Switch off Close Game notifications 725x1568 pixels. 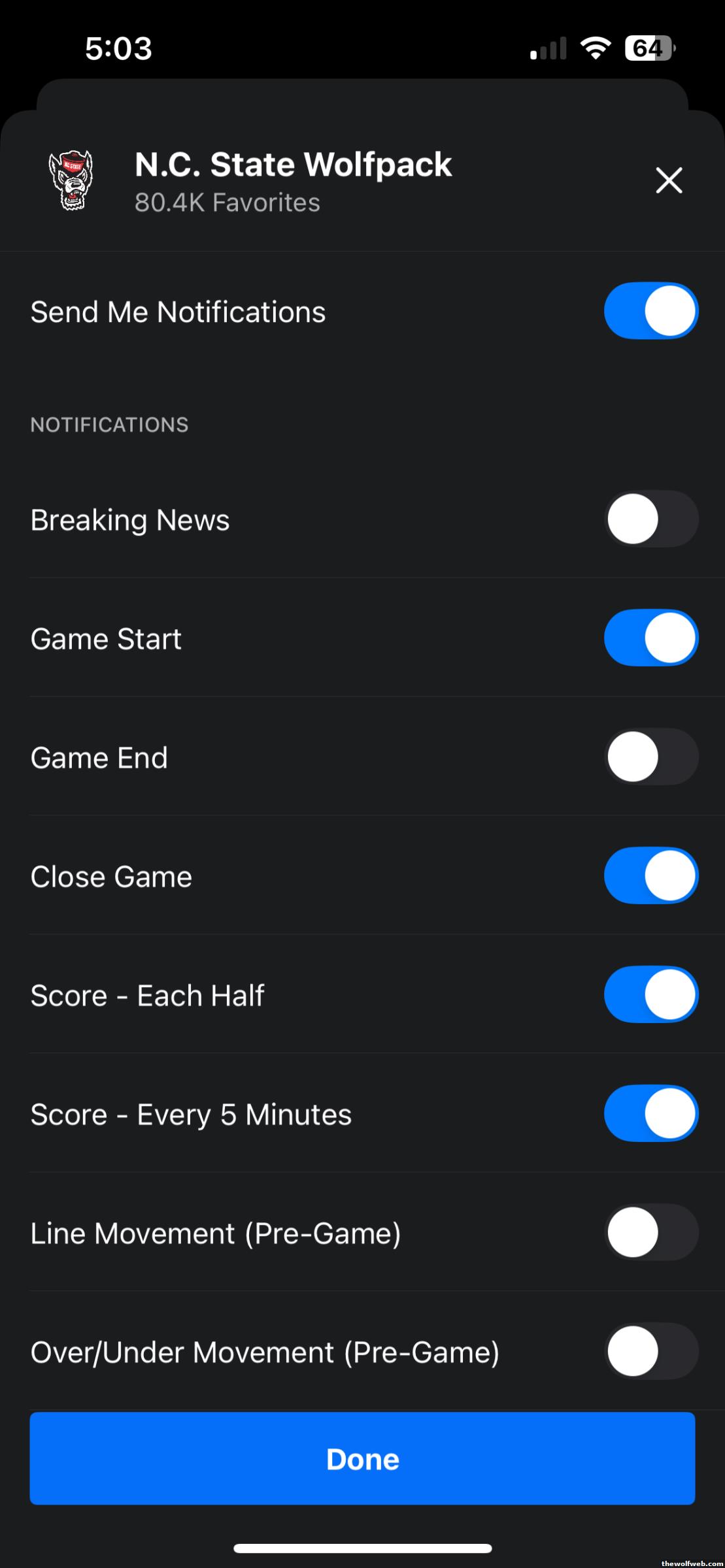[651, 876]
